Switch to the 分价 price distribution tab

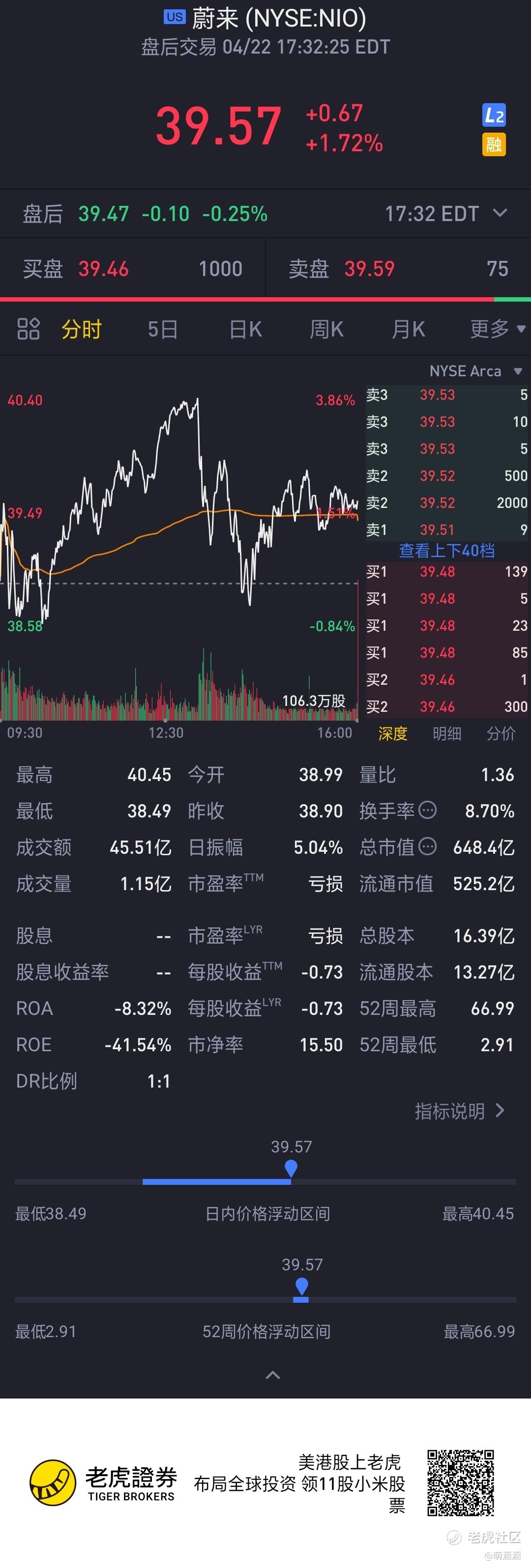pos(501,733)
